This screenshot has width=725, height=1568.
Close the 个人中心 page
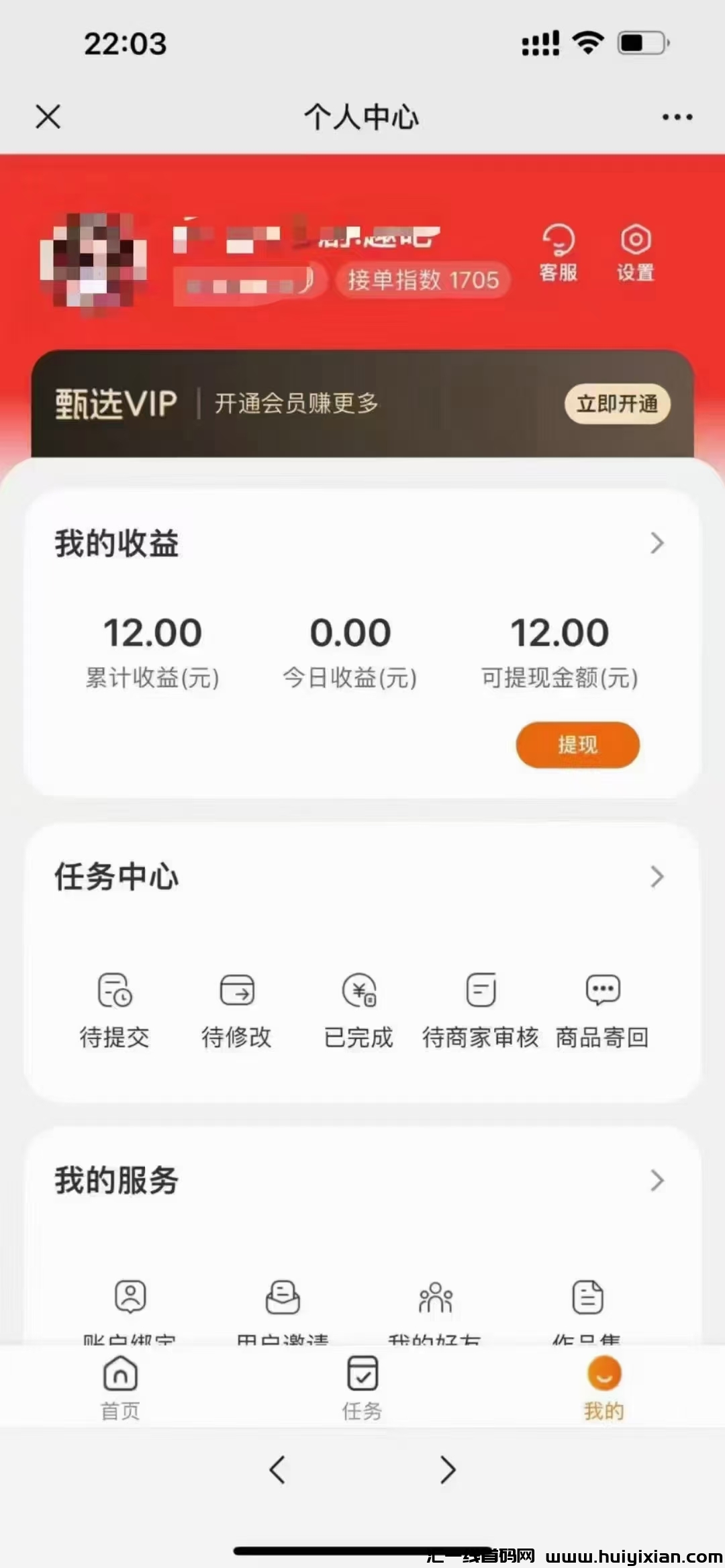point(48,116)
